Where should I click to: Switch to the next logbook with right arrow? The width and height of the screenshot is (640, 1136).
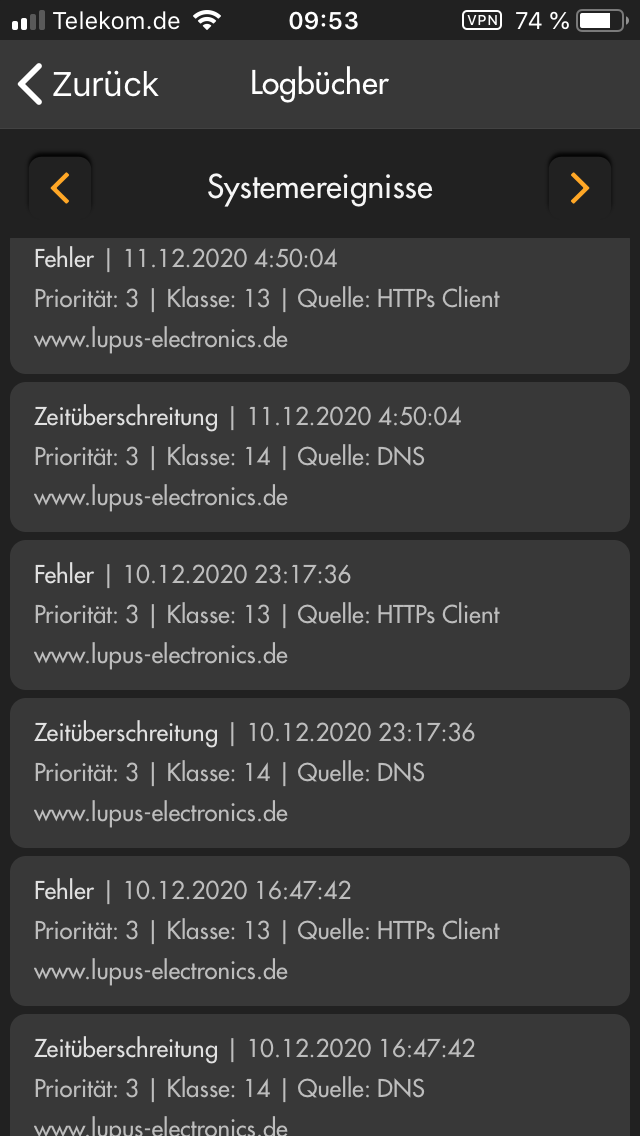point(579,187)
